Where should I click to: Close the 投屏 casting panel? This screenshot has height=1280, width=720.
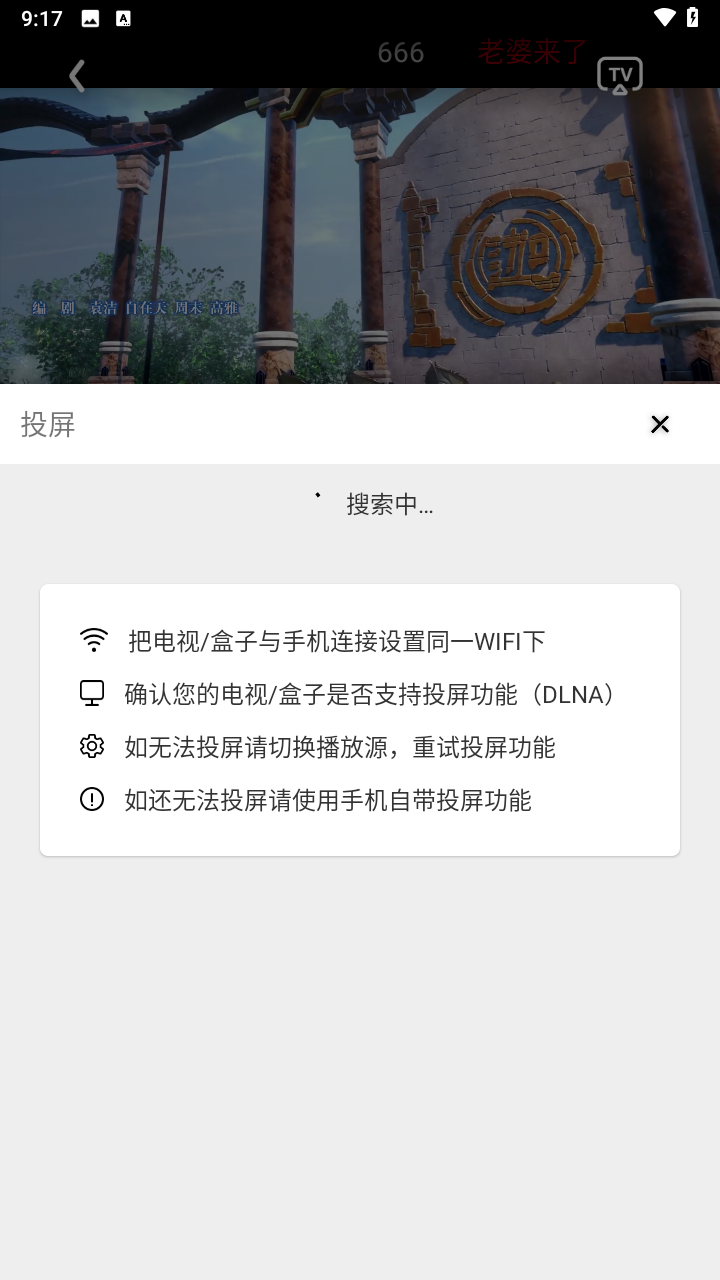click(x=659, y=424)
